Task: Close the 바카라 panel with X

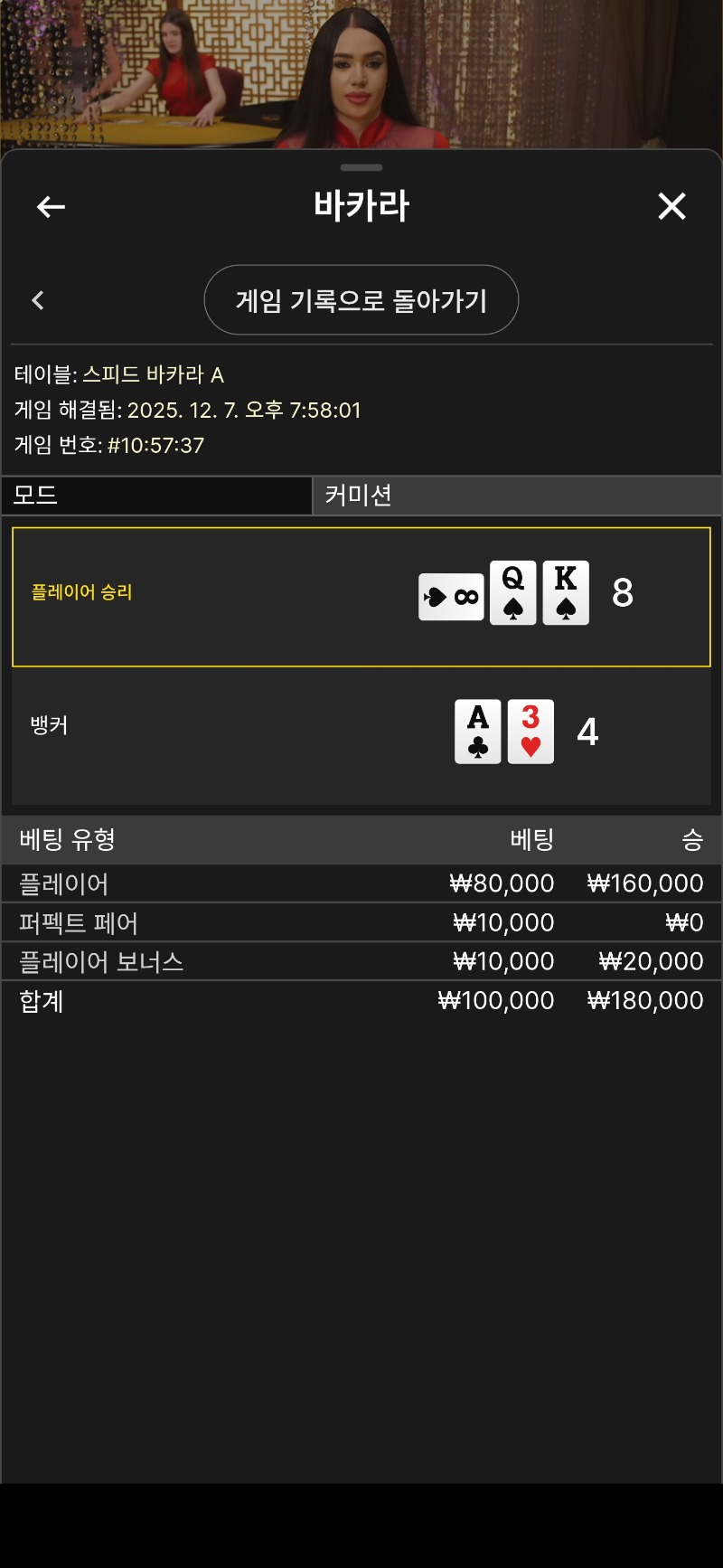Action: click(x=671, y=206)
